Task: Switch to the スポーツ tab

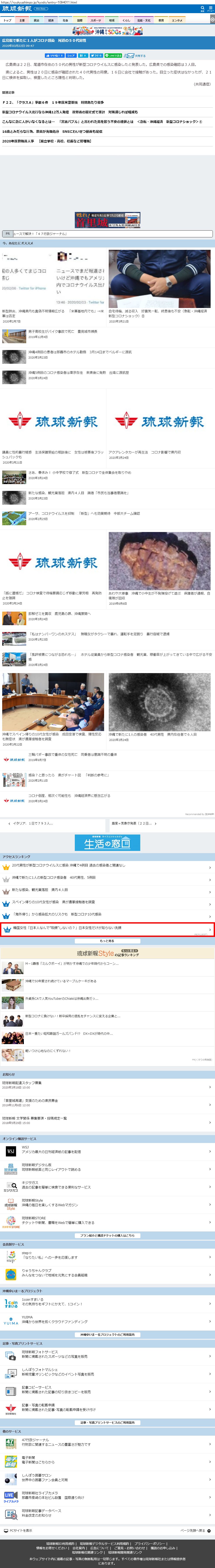Action: point(96,20)
